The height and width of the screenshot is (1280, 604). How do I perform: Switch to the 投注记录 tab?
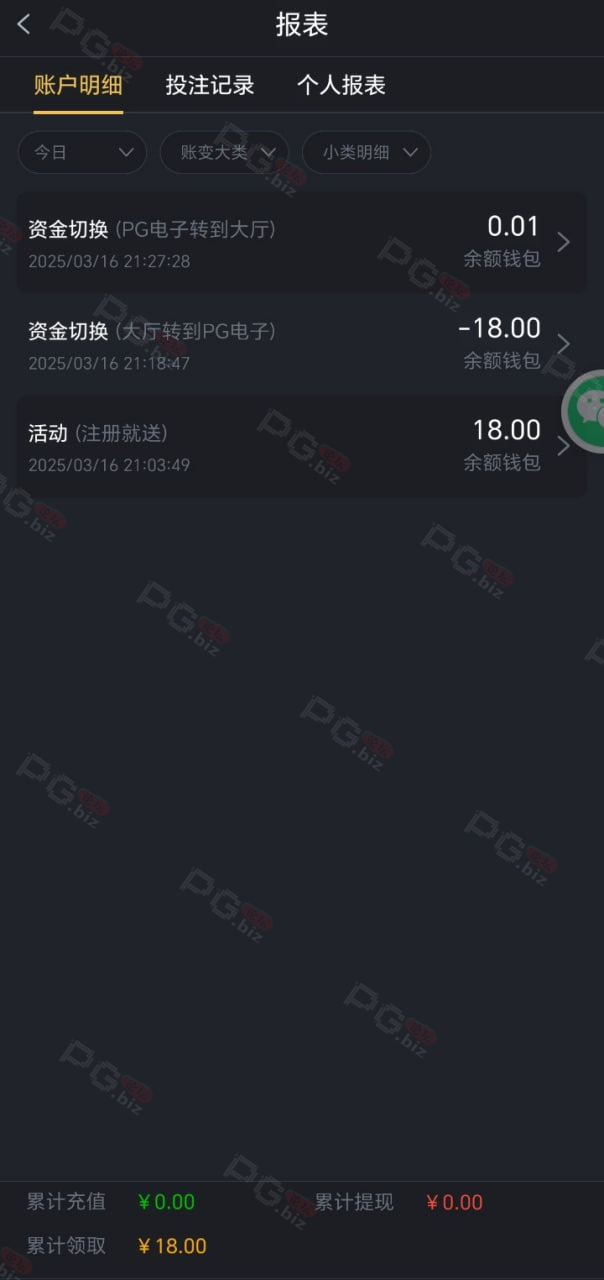coord(210,85)
